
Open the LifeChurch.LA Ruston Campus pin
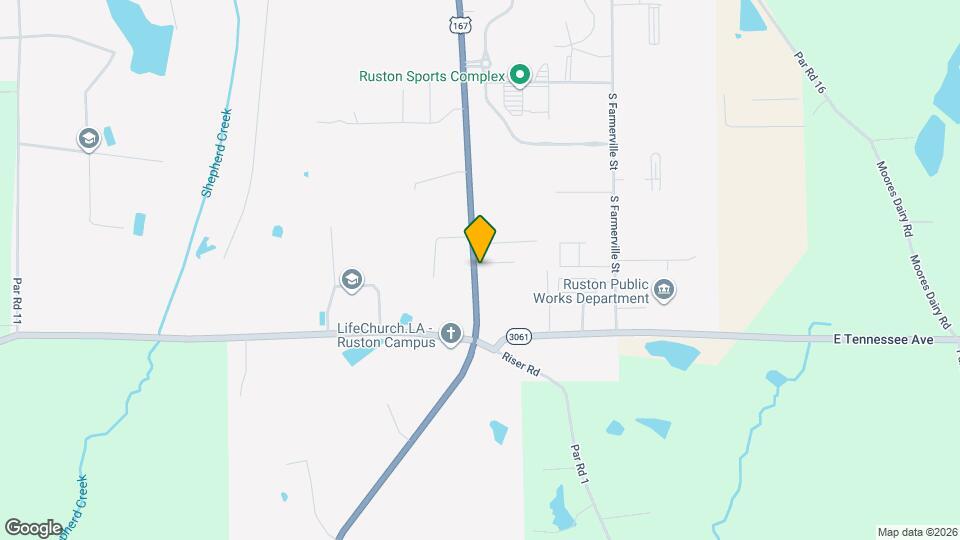coord(451,334)
